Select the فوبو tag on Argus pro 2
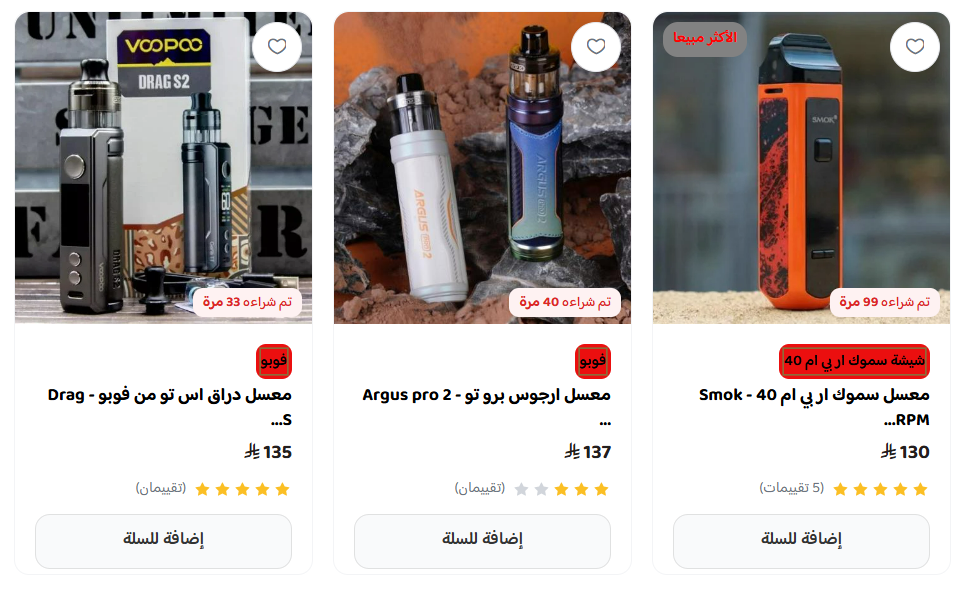 593,361
